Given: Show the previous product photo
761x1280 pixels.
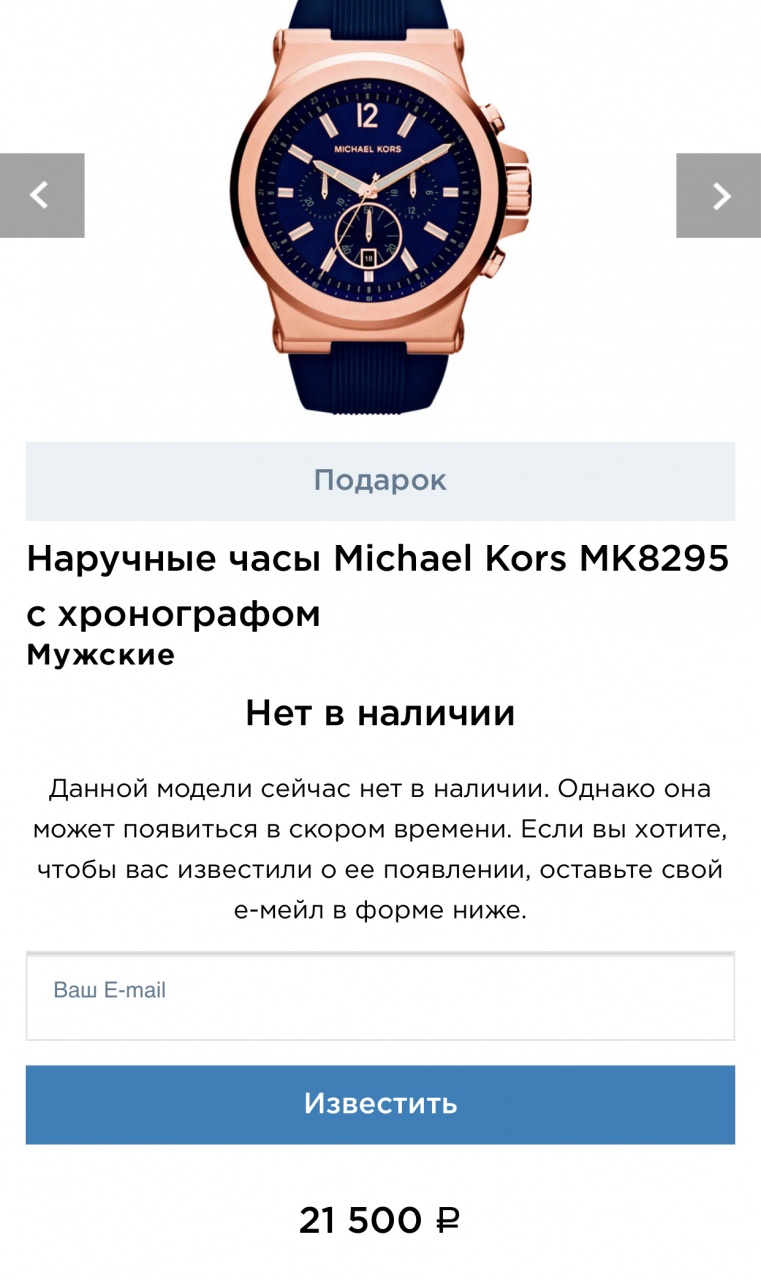Looking at the screenshot, I should (x=41, y=195).
